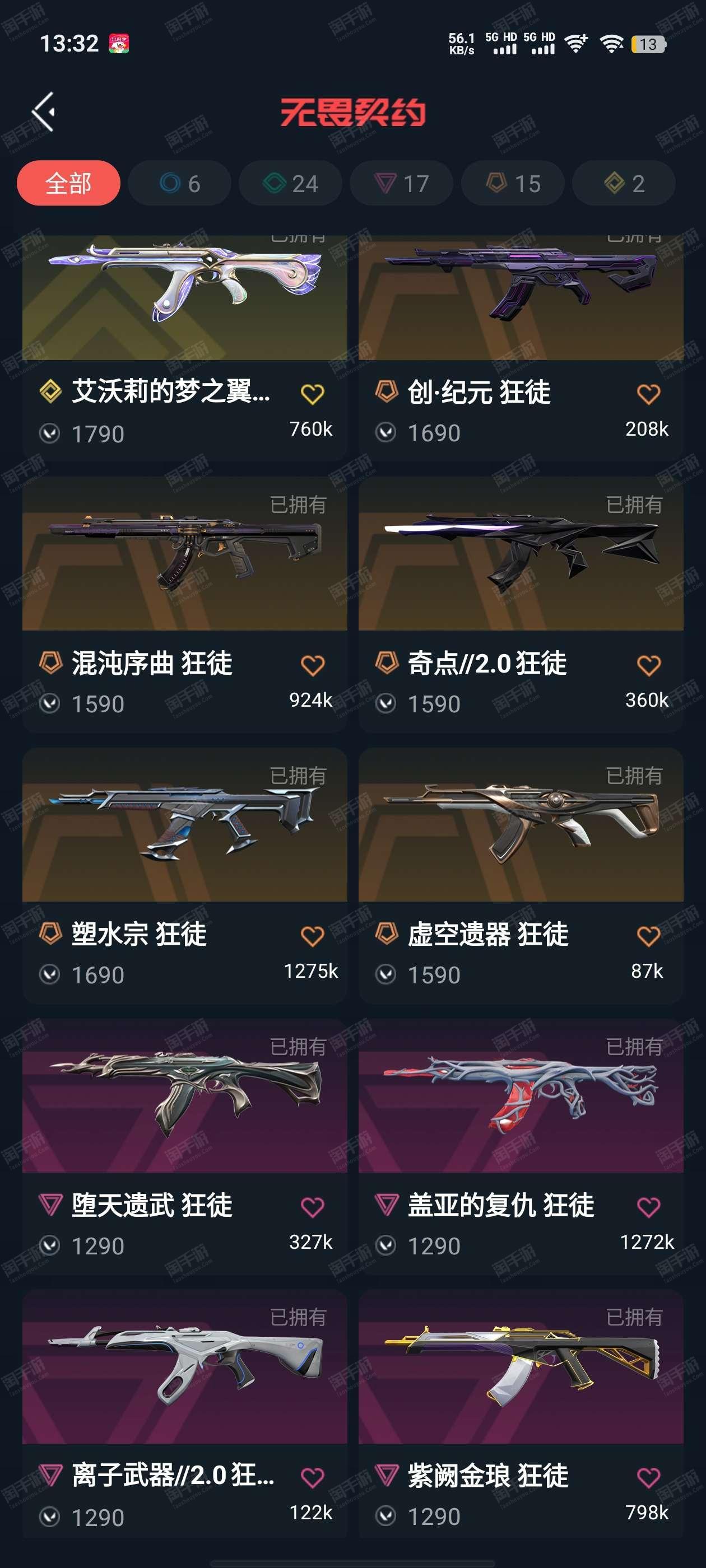Tap the heart on 离子武器//2.0 card
Viewport: 706px width, 1568px height.
[x=313, y=1478]
